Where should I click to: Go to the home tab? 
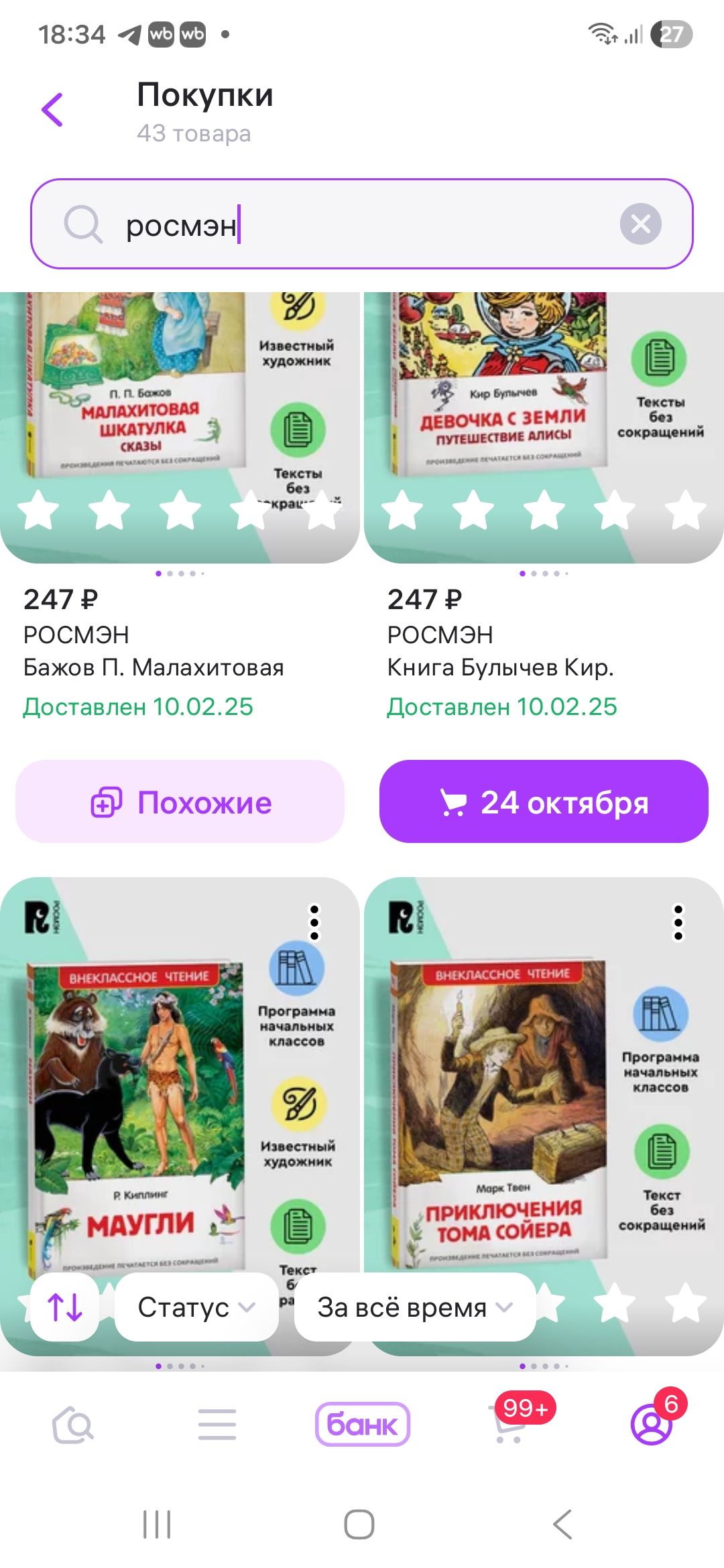pos(72,1425)
